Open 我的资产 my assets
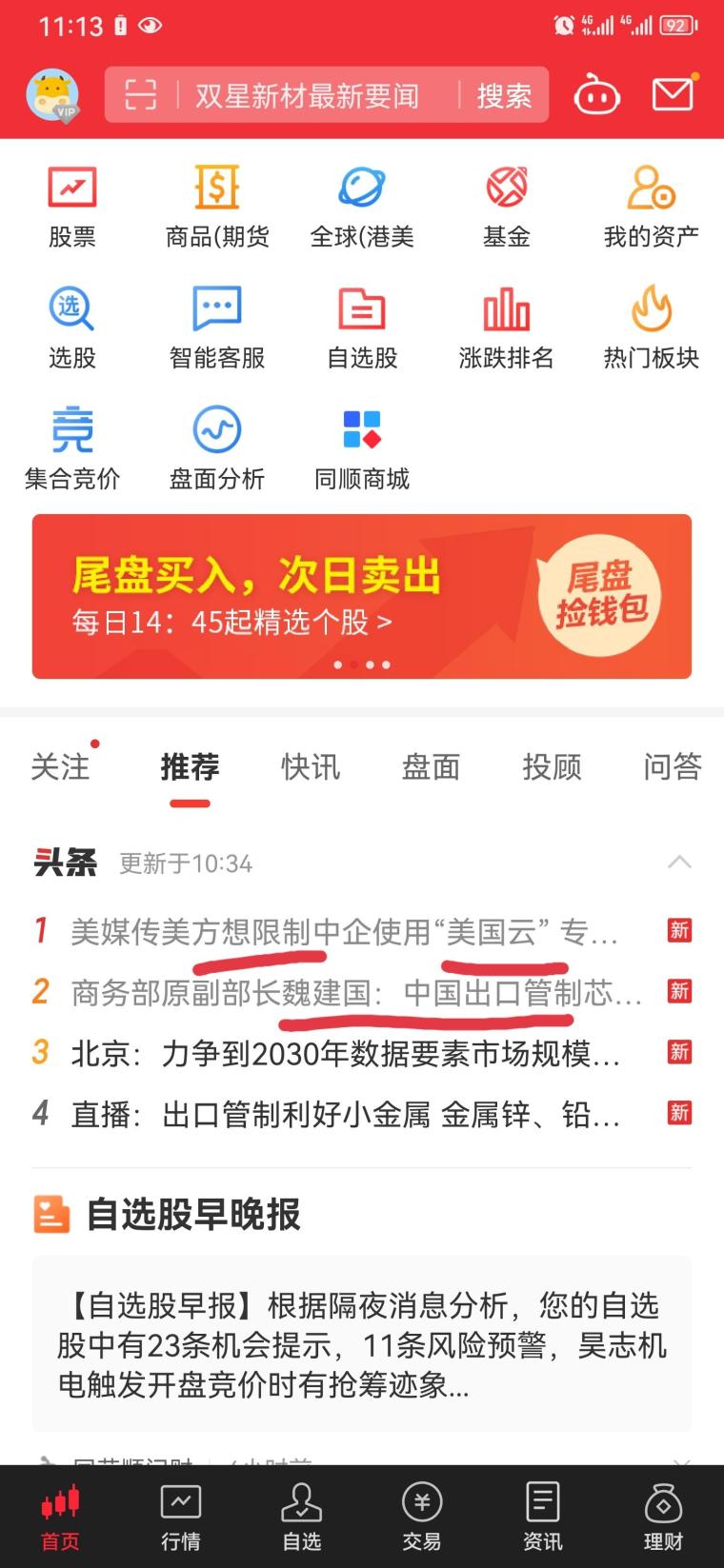 click(651, 207)
